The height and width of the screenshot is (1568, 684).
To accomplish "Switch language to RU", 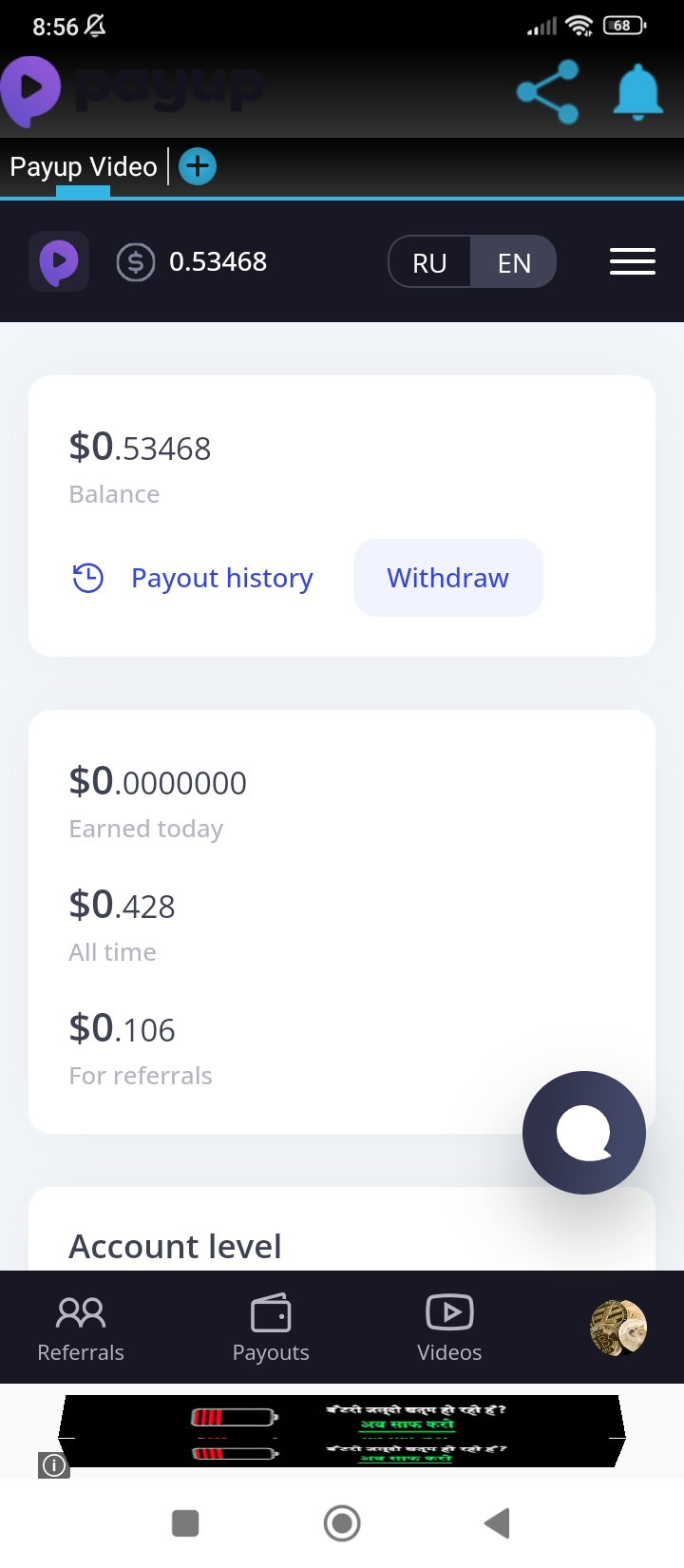I will pyautogui.click(x=429, y=262).
